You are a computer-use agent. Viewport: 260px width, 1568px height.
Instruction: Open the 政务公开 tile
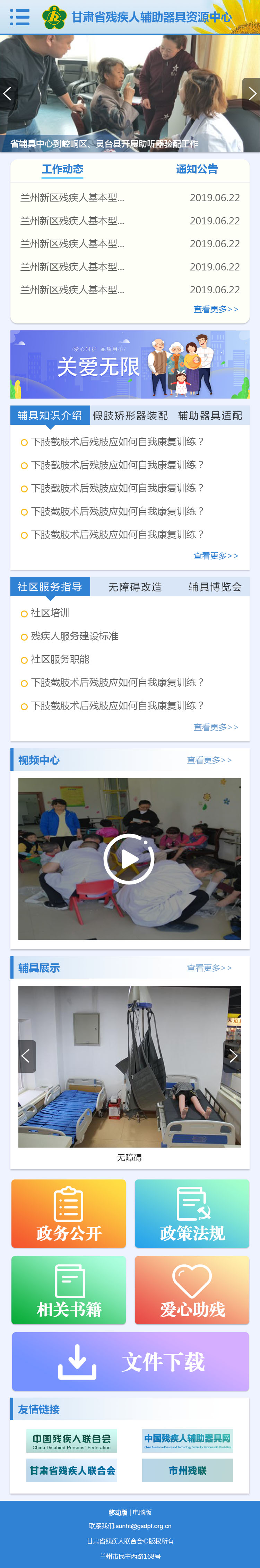click(69, 1213)
